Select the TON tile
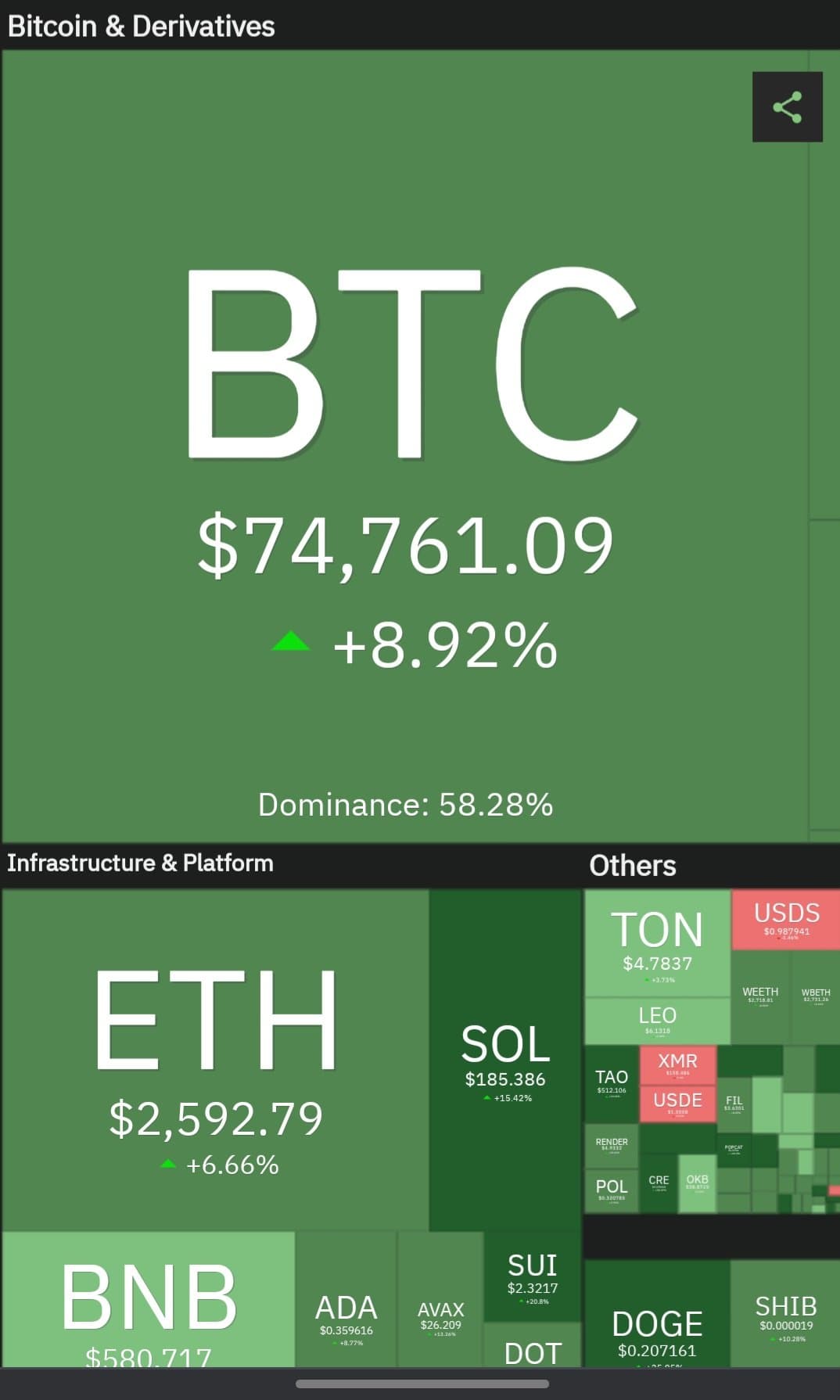The width and height of the screenshot is (840, 1400). point(657,943)
